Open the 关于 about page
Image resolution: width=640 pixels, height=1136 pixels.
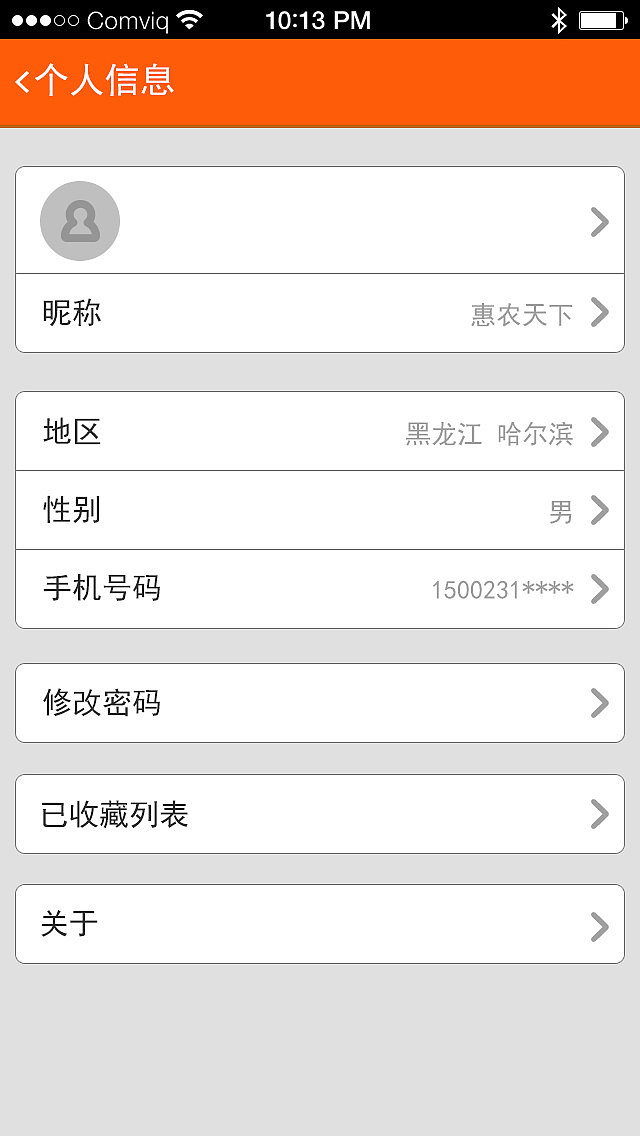[320, 924]
